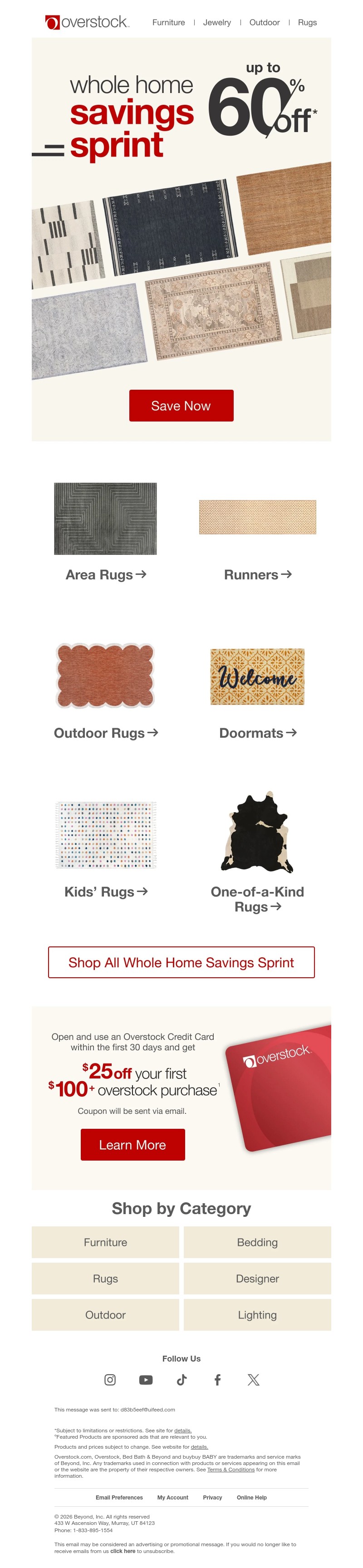Select Lighting under Shop by Category
Viewport: 363px width, 1568px height.
point(257,1315)
